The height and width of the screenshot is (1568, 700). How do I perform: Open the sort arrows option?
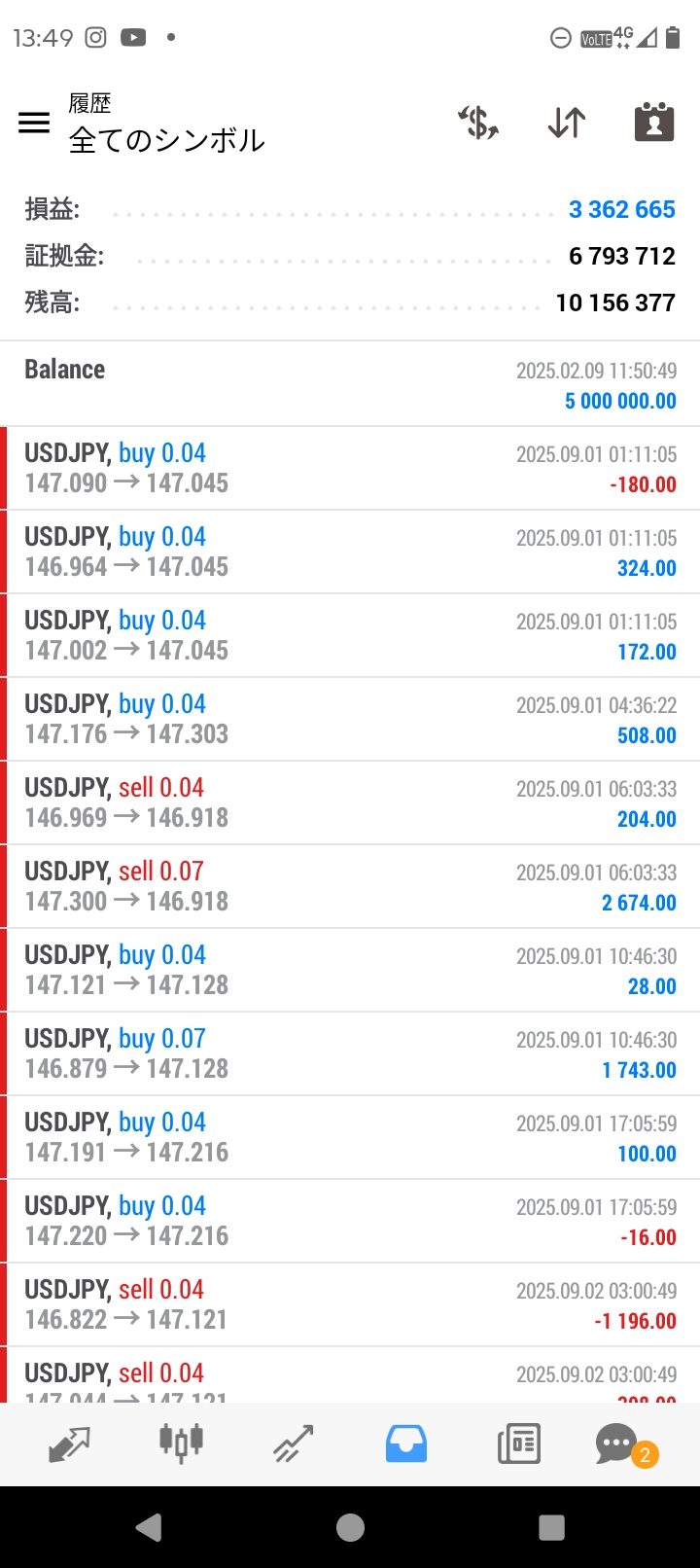pyautogui.click(x=566, y=123)
